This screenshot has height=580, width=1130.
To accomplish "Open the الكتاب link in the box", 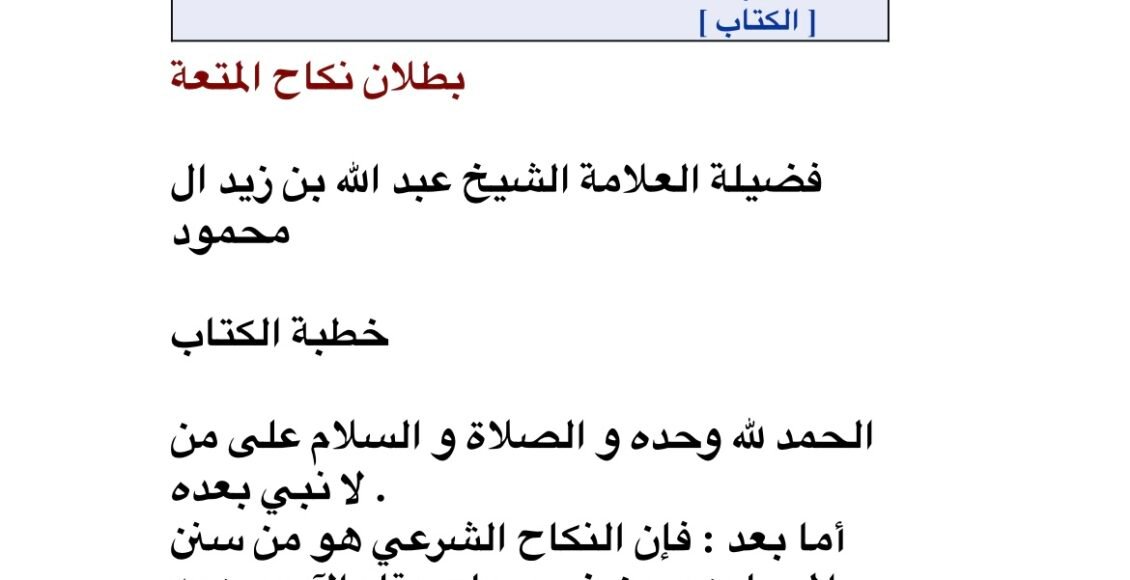I will pos(757,22).
